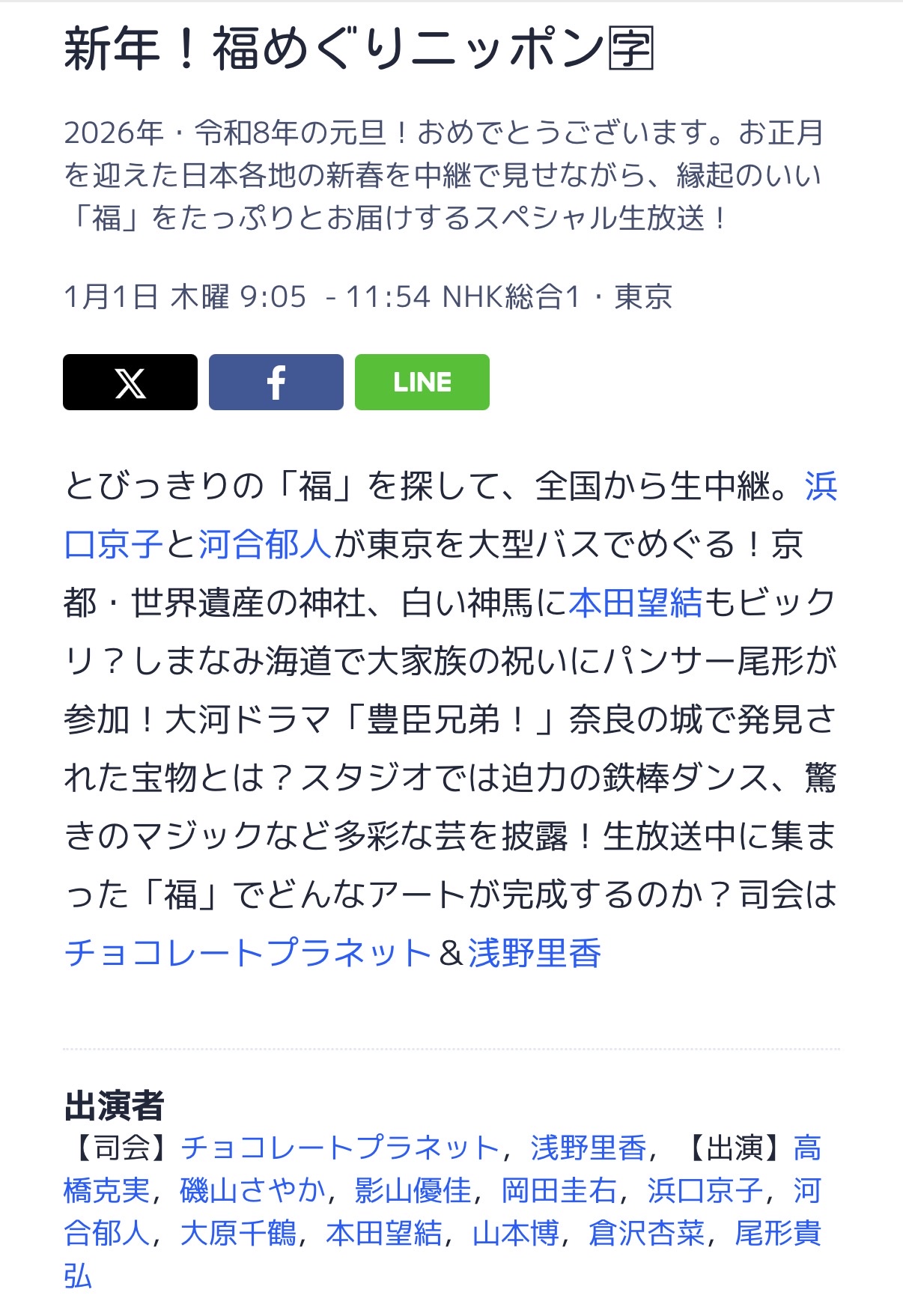903x1316 pixels.
Task: Share this program on Facebook
Action: [x=276, y=383]
